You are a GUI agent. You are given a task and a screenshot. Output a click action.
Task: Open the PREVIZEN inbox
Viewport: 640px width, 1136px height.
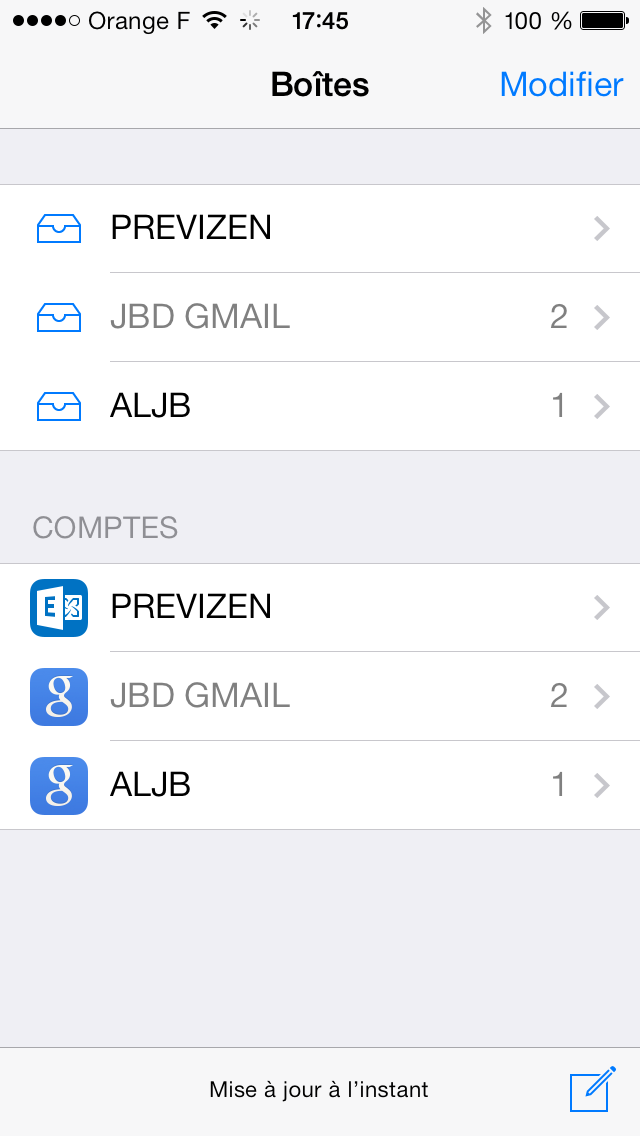[320, 228]
